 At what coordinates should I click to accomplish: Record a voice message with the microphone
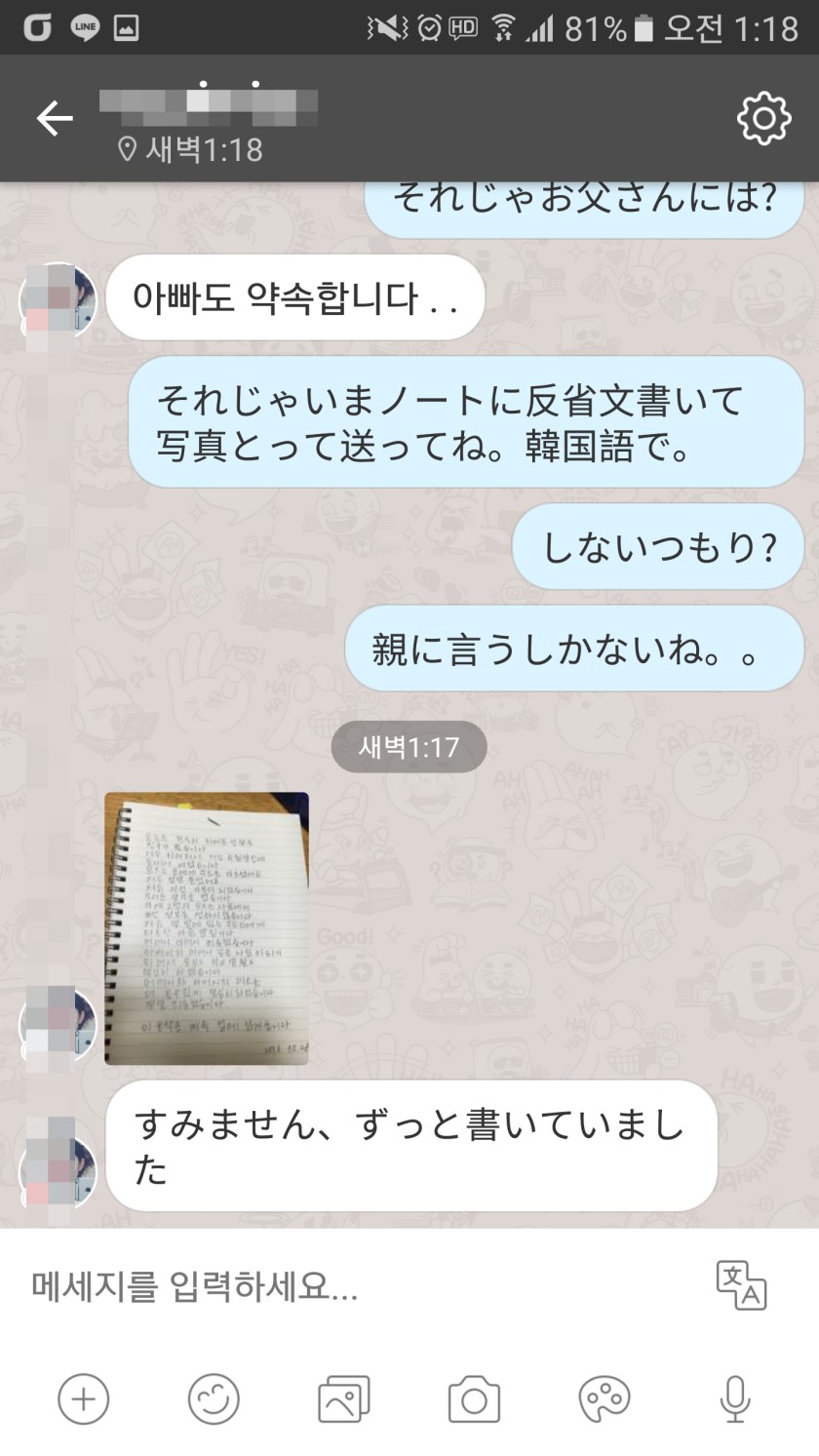735,1399
